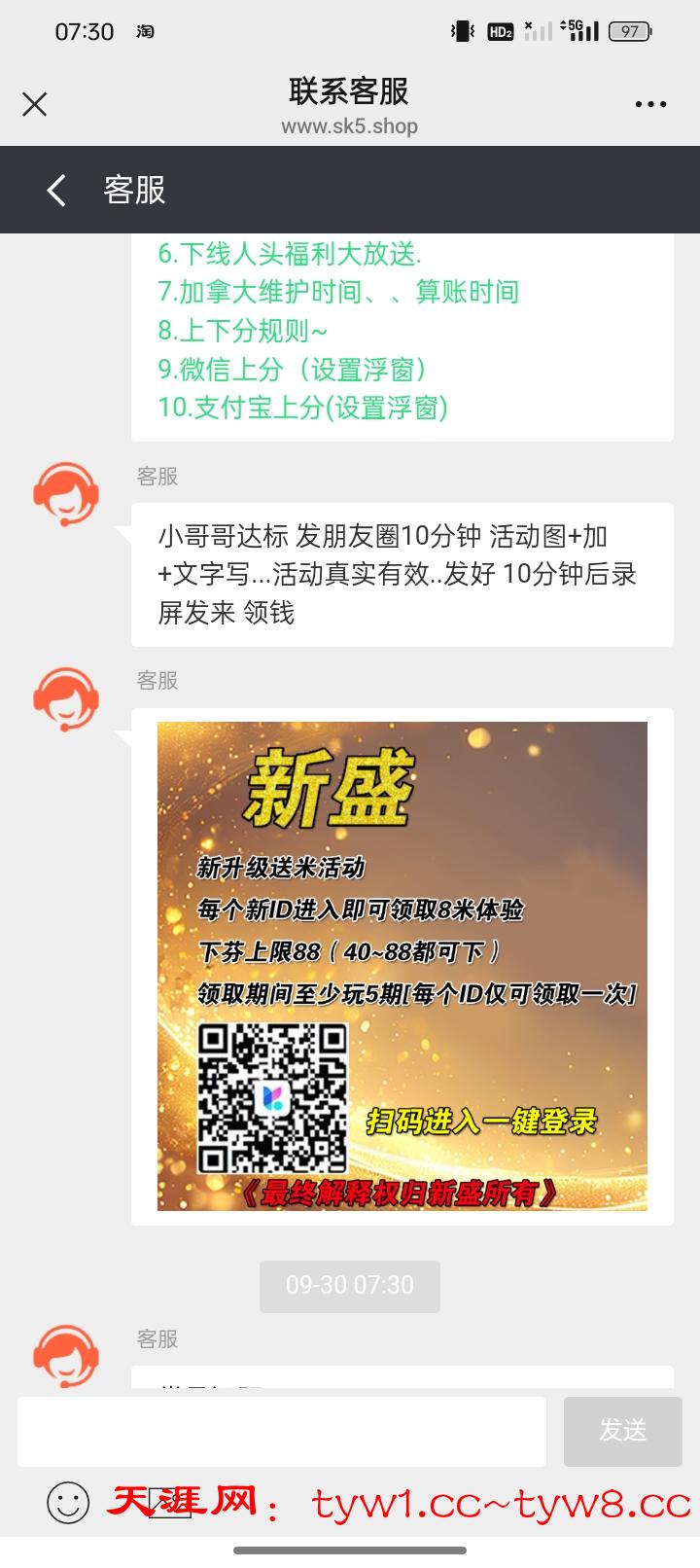Focus the message input box
The width and height of the screenshot is (700, 1568).
coord(282,1431)
